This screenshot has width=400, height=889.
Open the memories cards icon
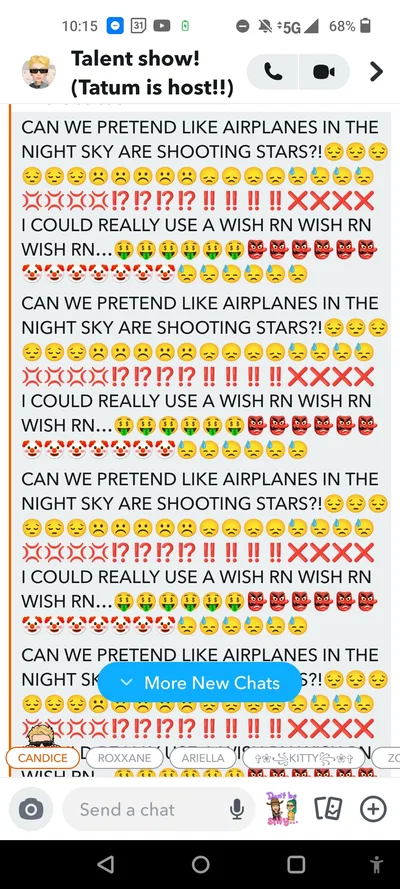[327, 809]
